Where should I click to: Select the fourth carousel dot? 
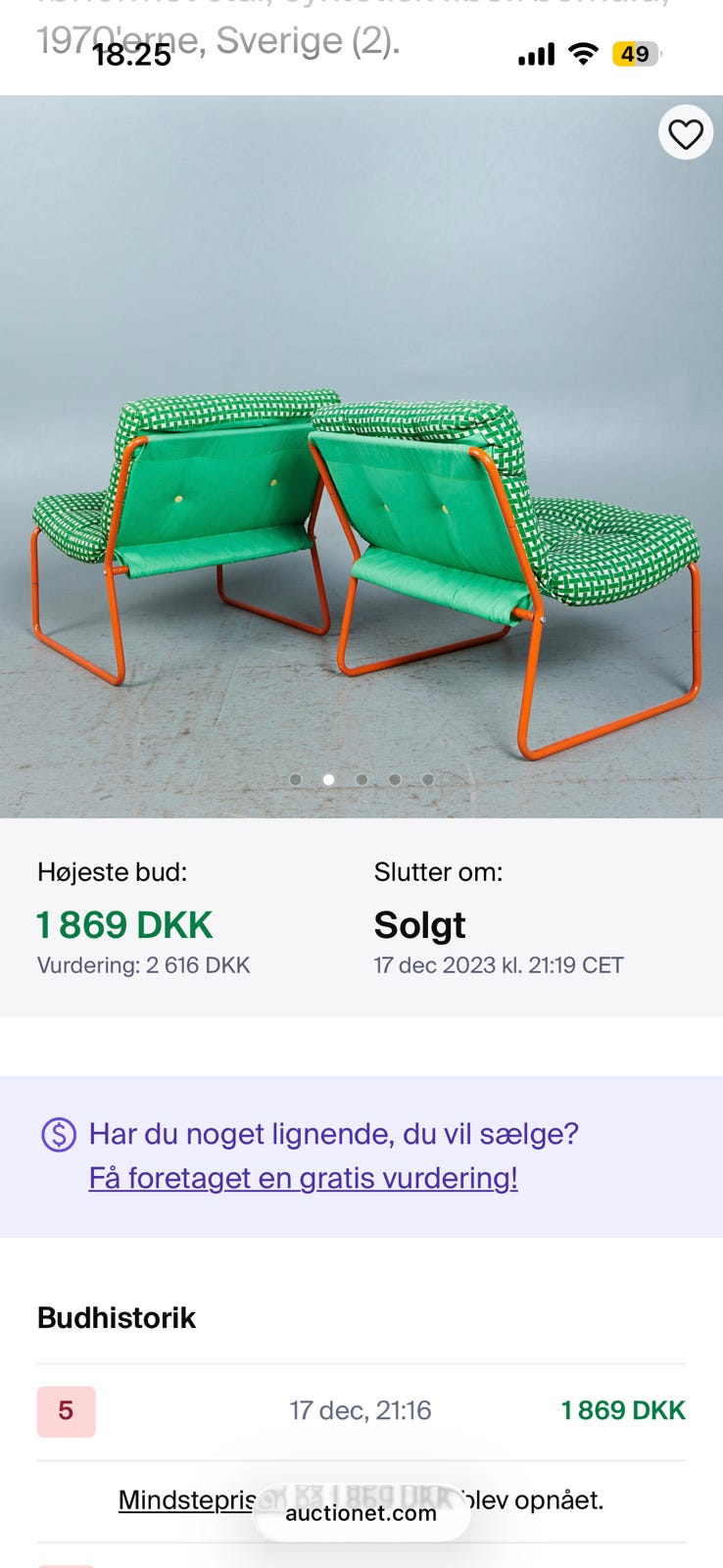(394, 780)
